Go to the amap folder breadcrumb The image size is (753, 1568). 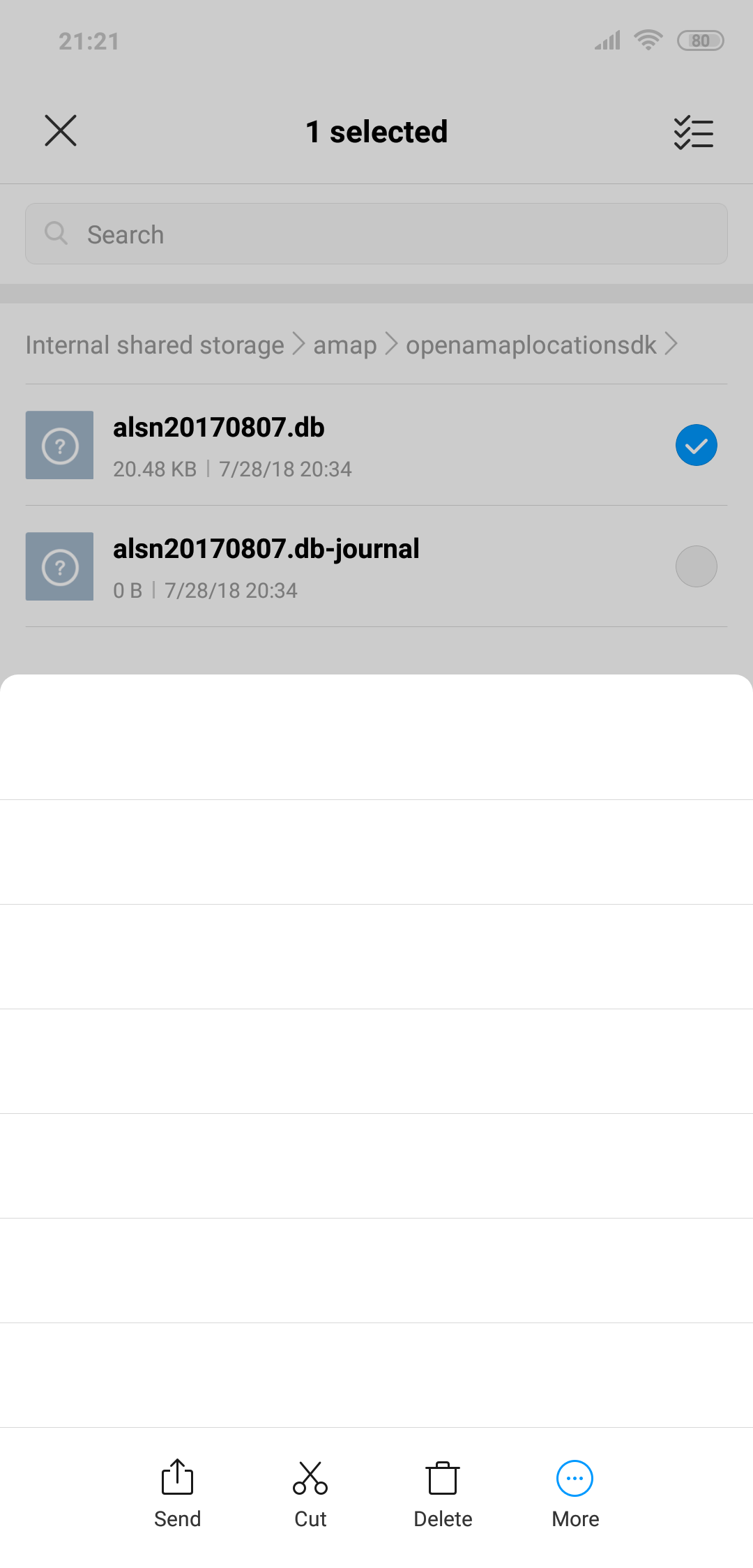pyautogui.click(x=345, y=345)
